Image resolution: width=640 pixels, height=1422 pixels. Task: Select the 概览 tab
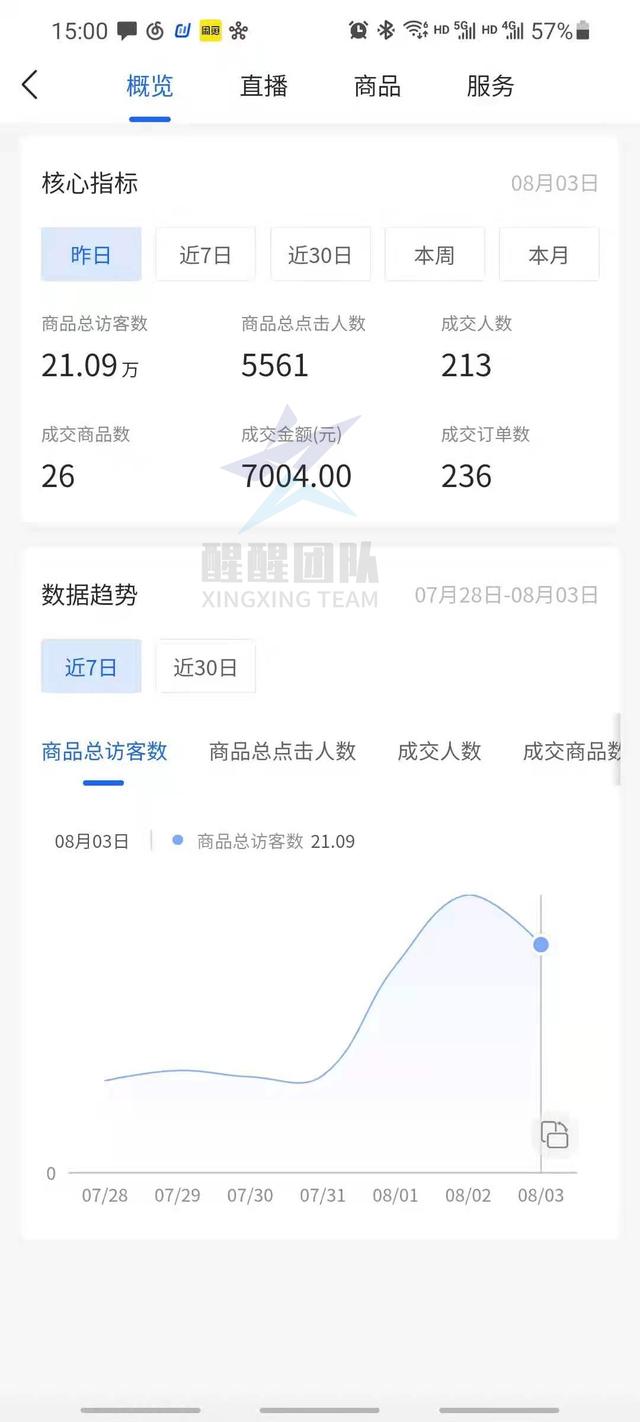pyautogui.click(x=150, y=86)
